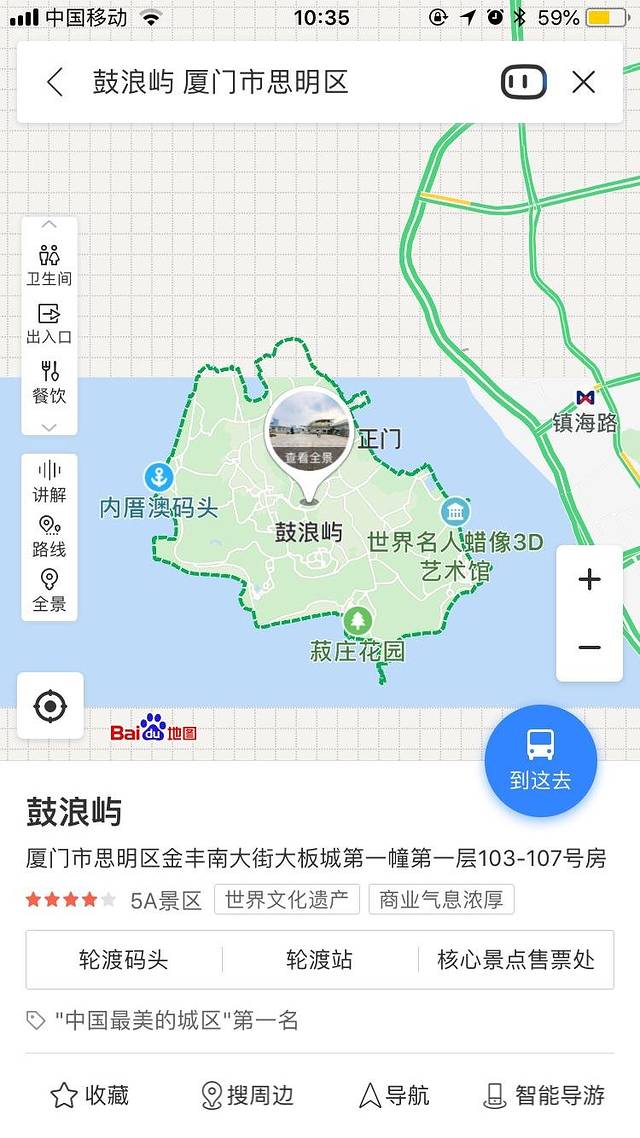Start 导航 navigation to 鼓浪屿
This screenshot has width=640, height=1138.
(394, 1095)
